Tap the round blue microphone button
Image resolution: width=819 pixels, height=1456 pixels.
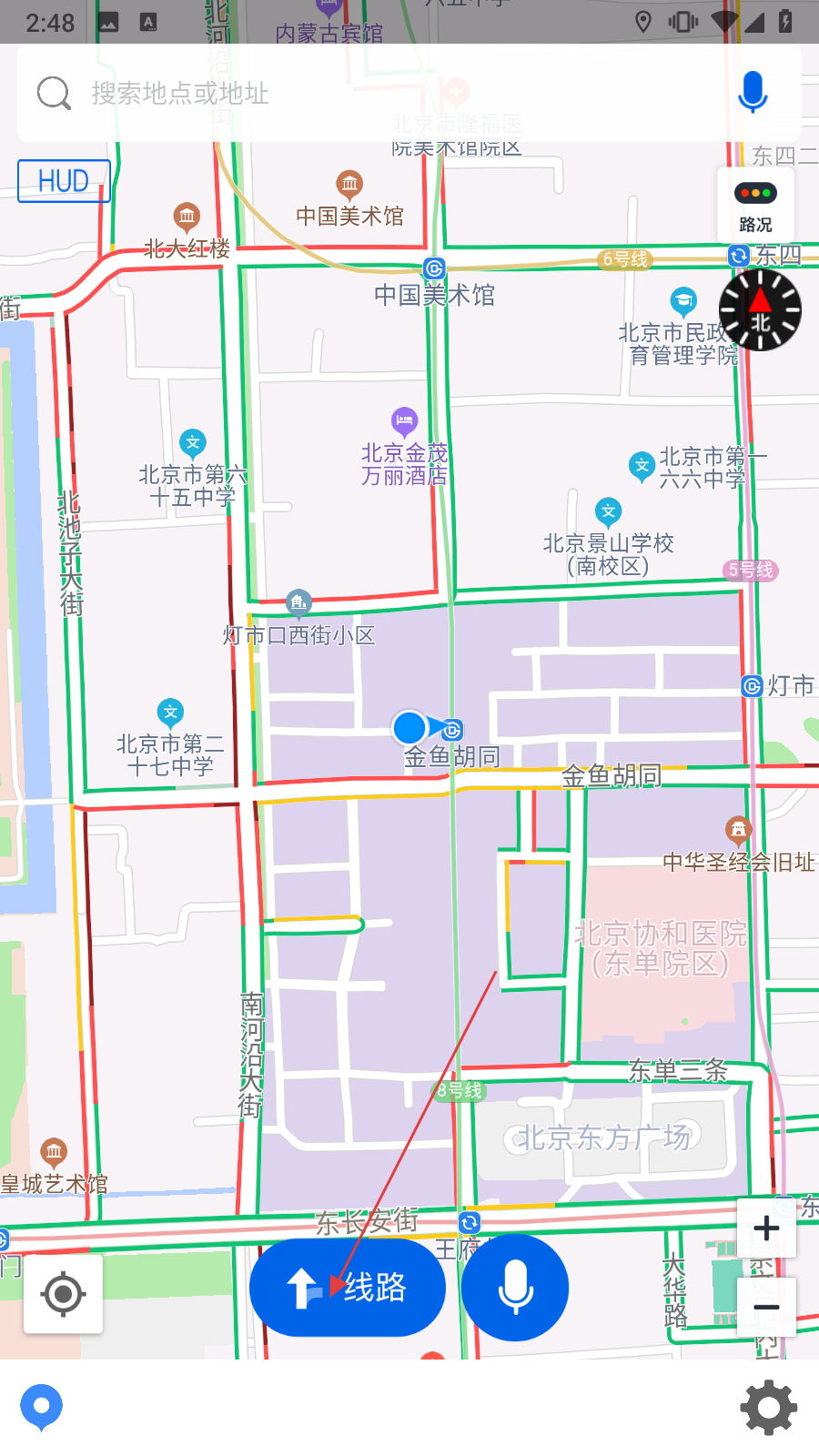pyautogui.click(x=515, y=1288)
